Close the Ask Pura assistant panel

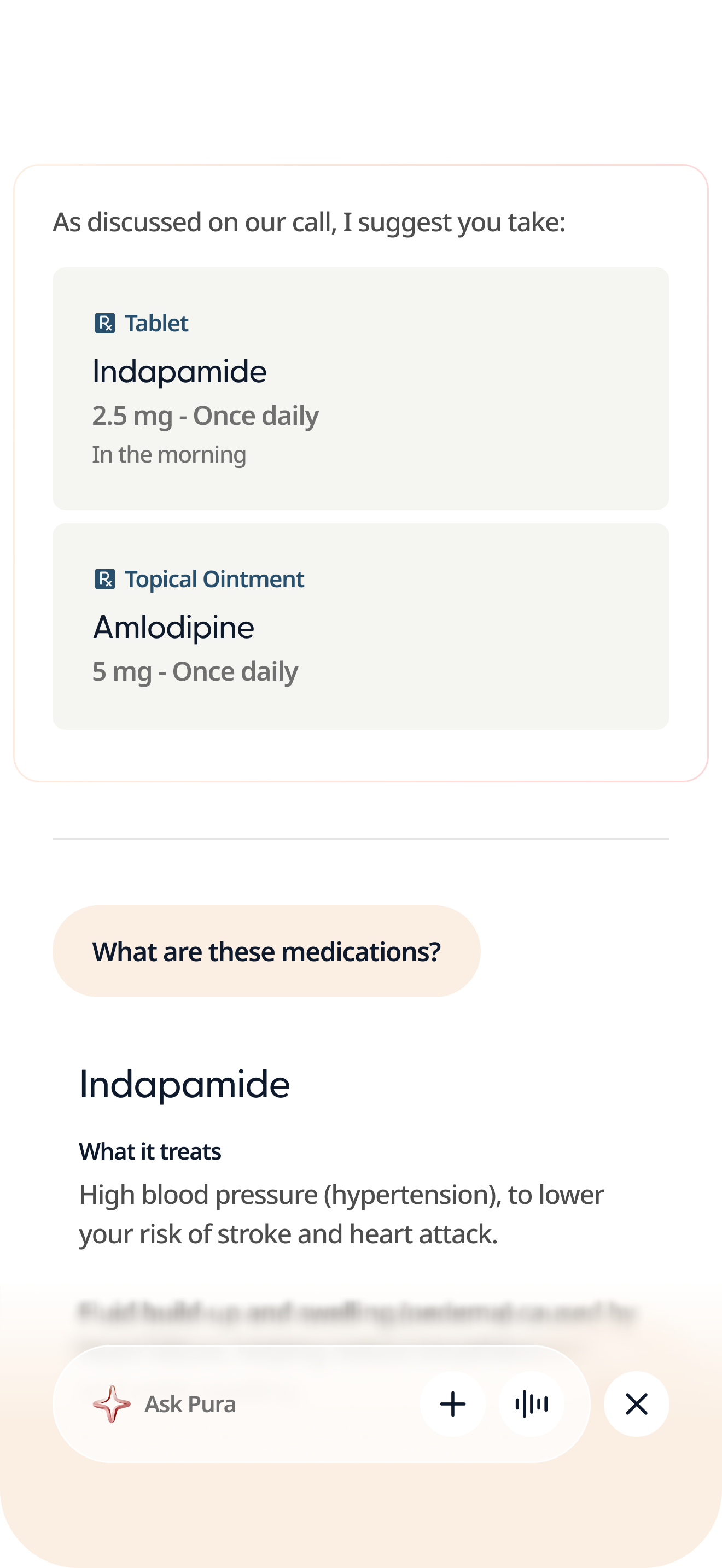pyautogui.click(x=636, y=1405)
